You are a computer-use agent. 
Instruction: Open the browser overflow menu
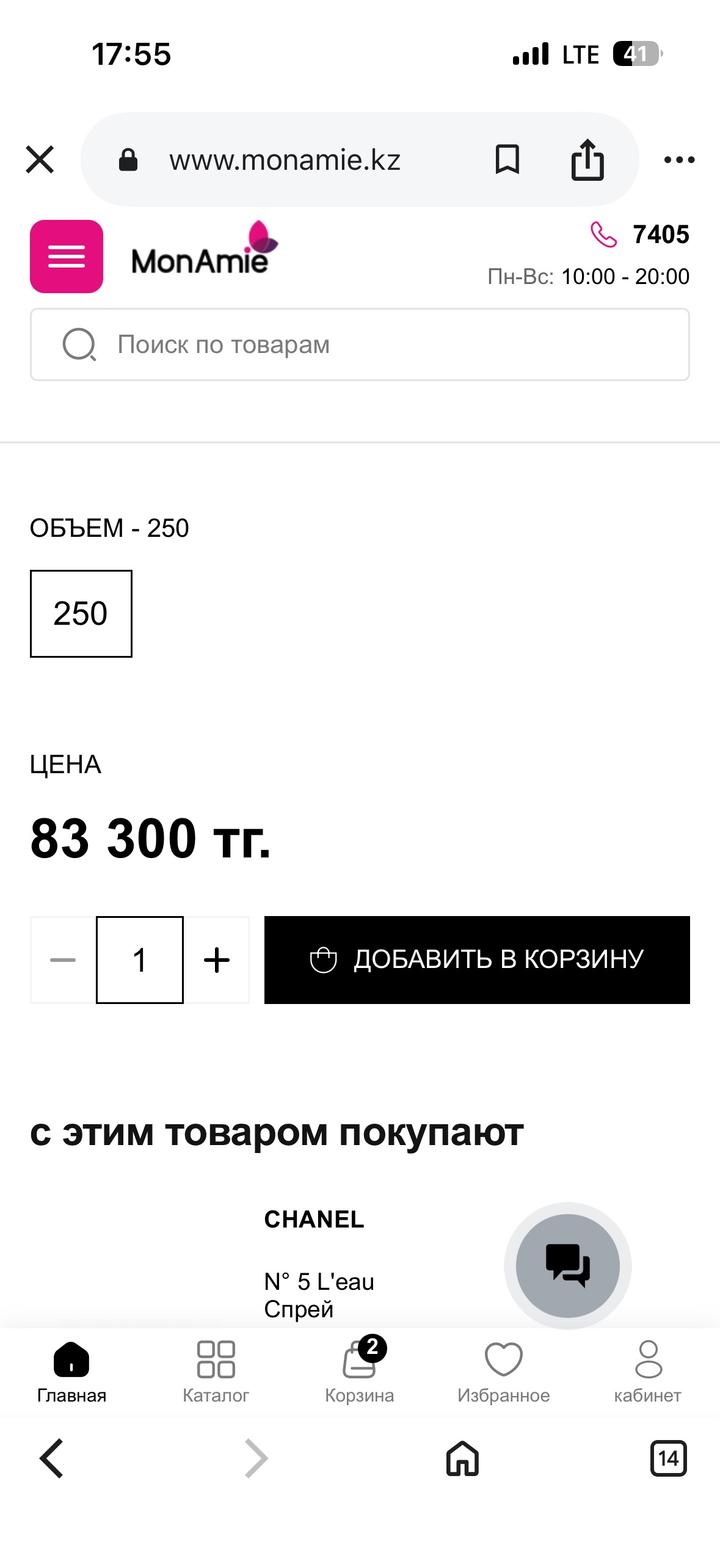coord(679,160)
